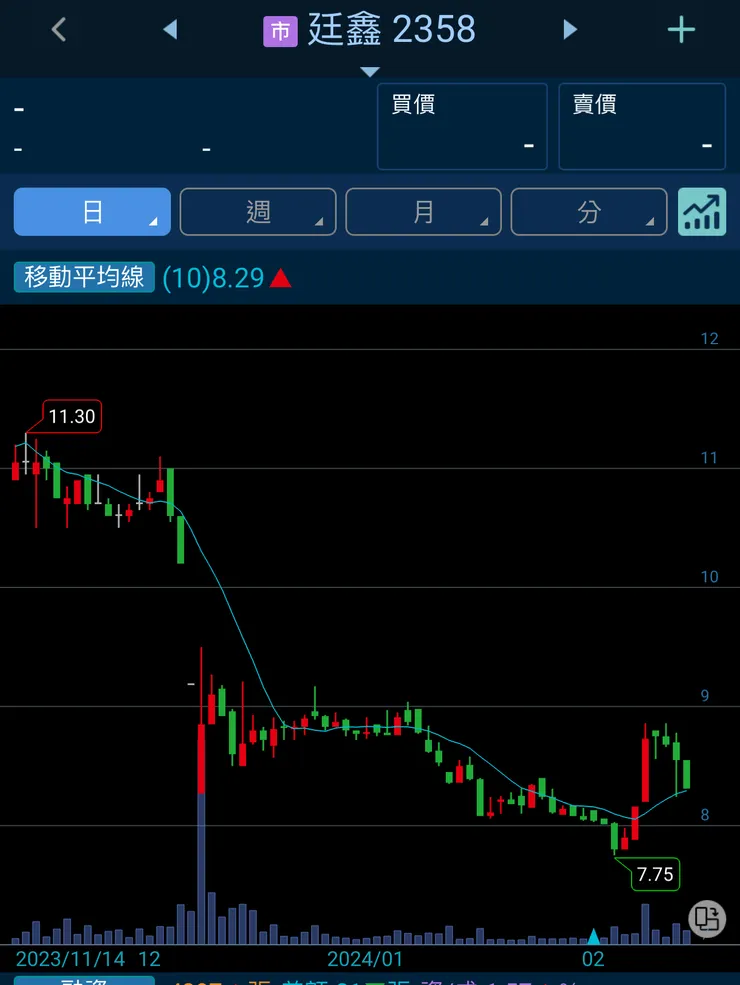Go back with the left chevron
Screen dimensions: 740x985
59,30
